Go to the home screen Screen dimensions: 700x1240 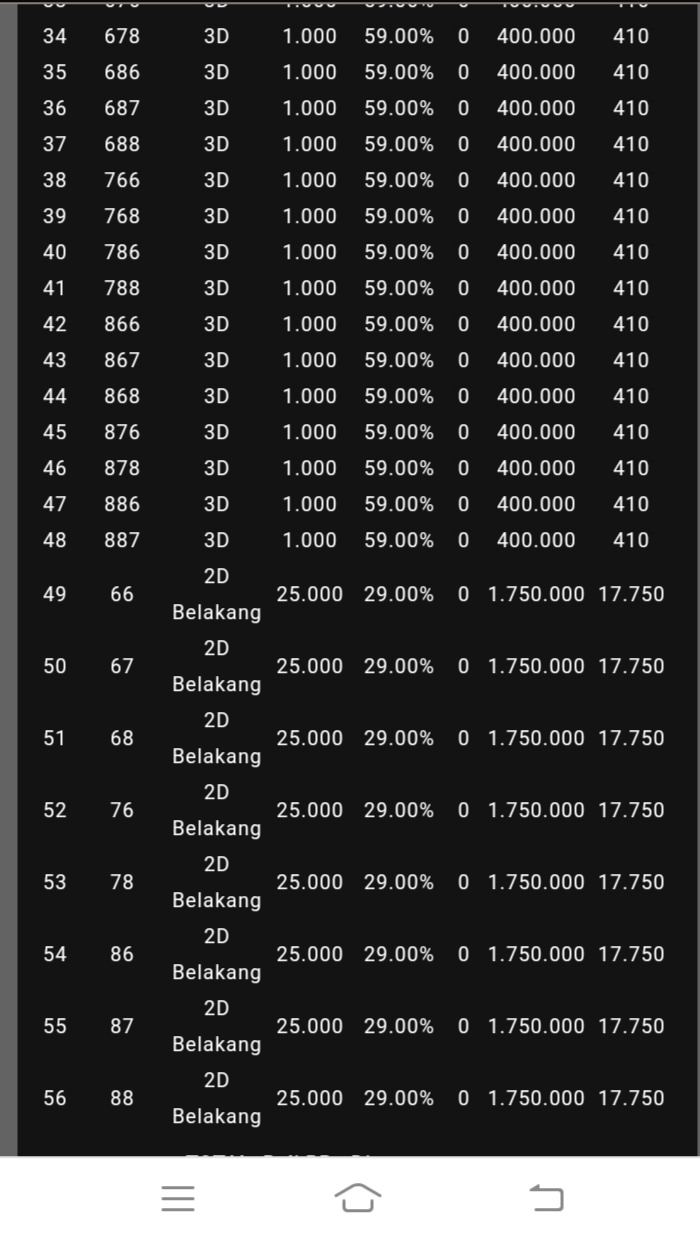click(357, 1197)
